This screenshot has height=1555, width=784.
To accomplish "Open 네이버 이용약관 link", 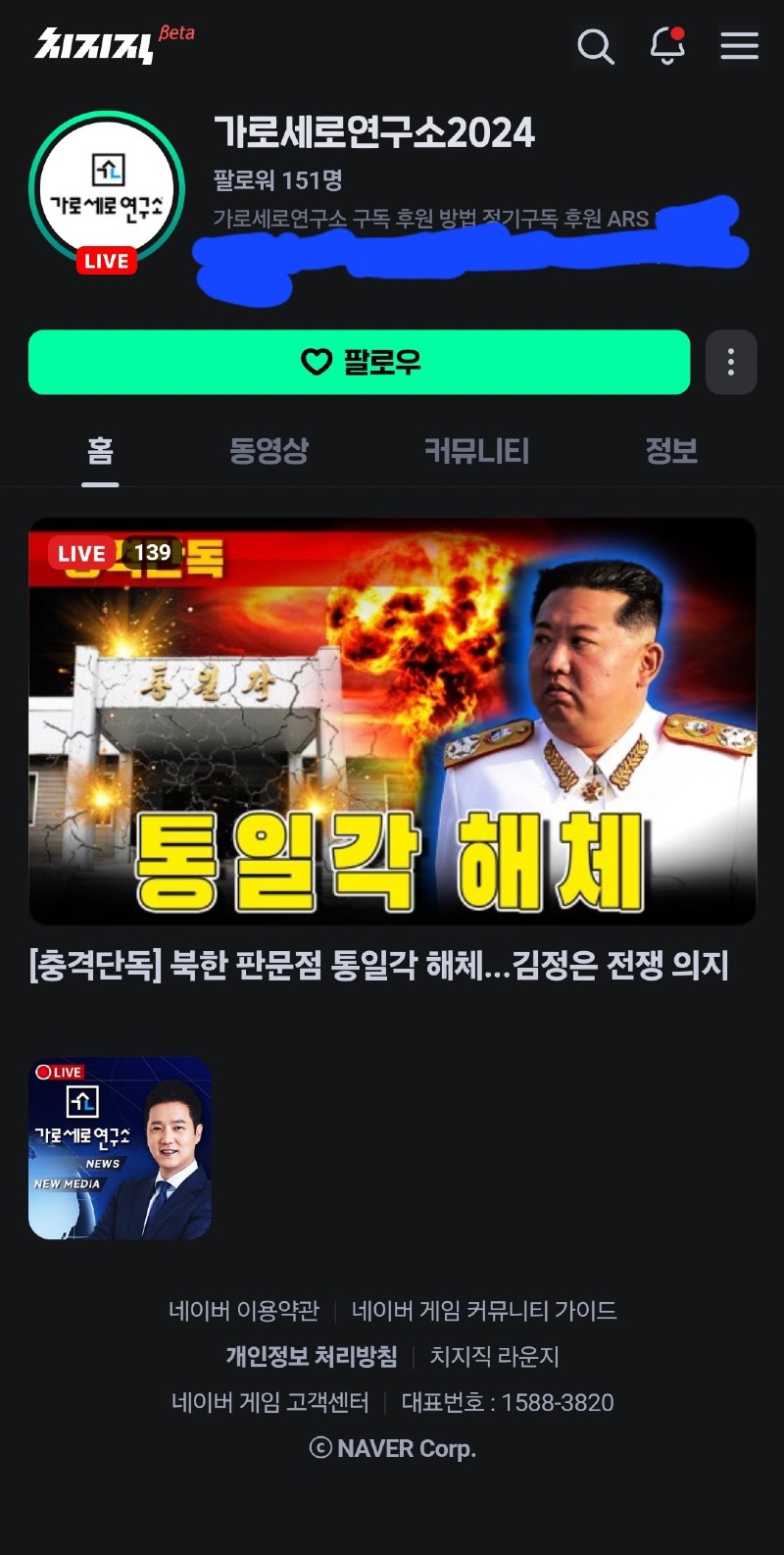I will pos(244,1311).
